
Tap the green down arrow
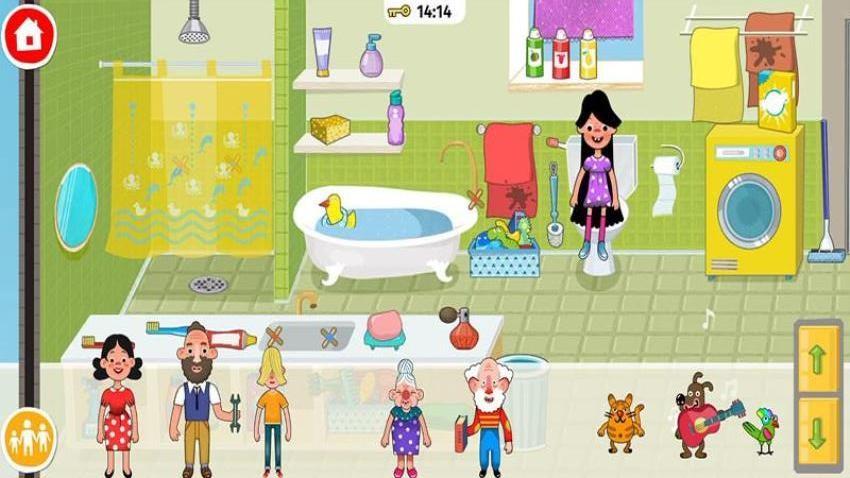817,432
